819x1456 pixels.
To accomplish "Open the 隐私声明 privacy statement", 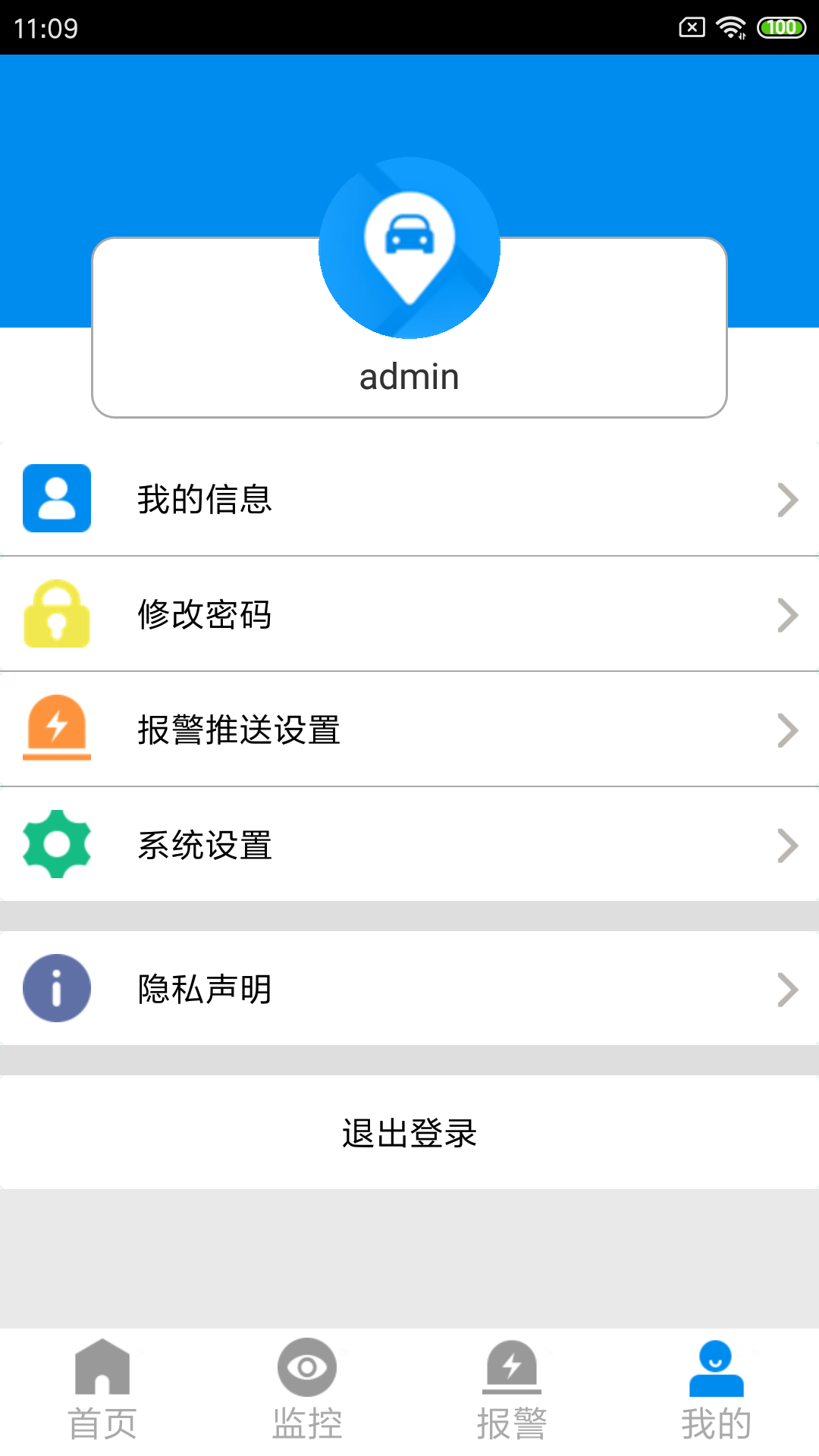I will click(x=409, y=988).
